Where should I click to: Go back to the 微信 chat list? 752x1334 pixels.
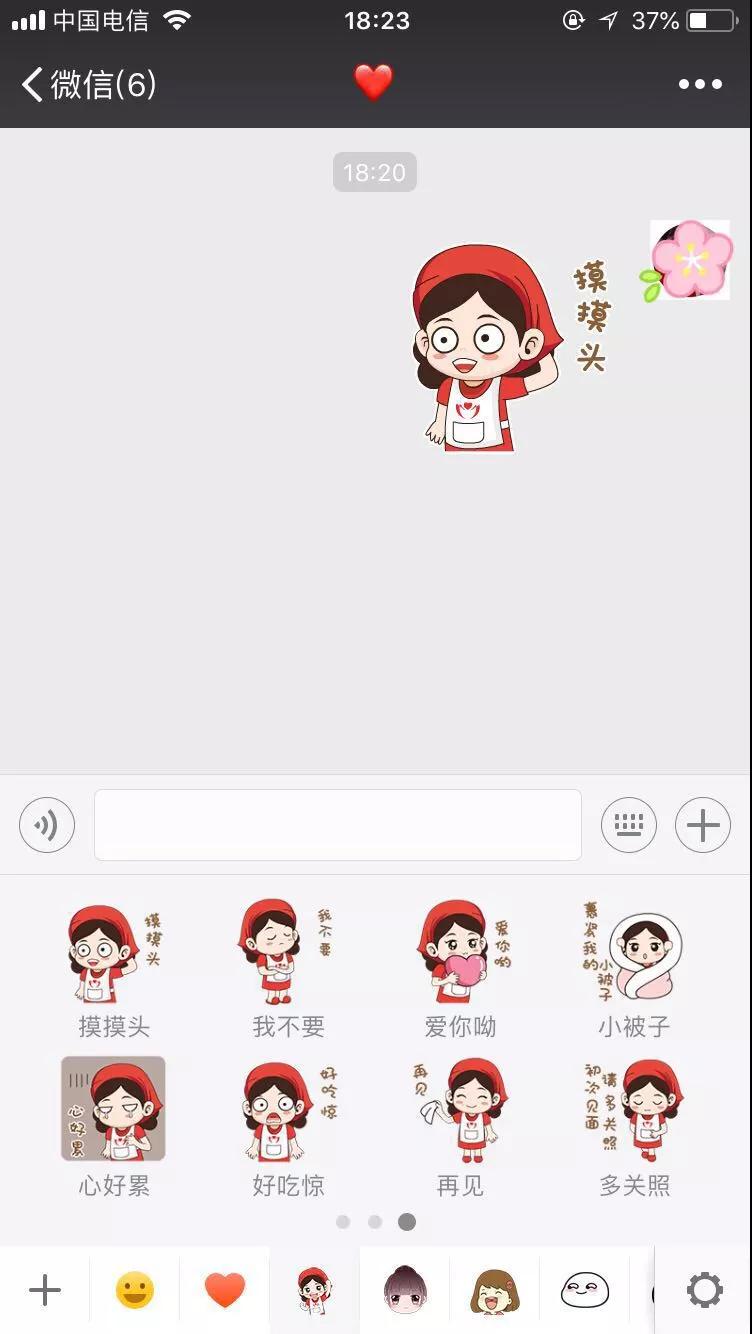[x=88, y=85]
